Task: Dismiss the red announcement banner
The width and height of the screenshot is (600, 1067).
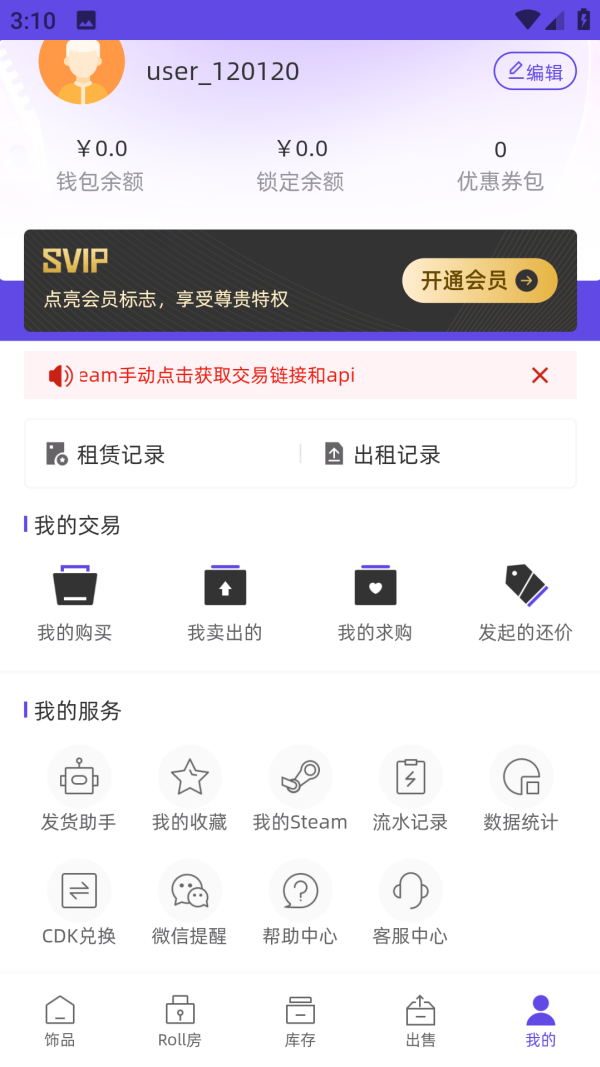Action: click(x=540, y=375)
